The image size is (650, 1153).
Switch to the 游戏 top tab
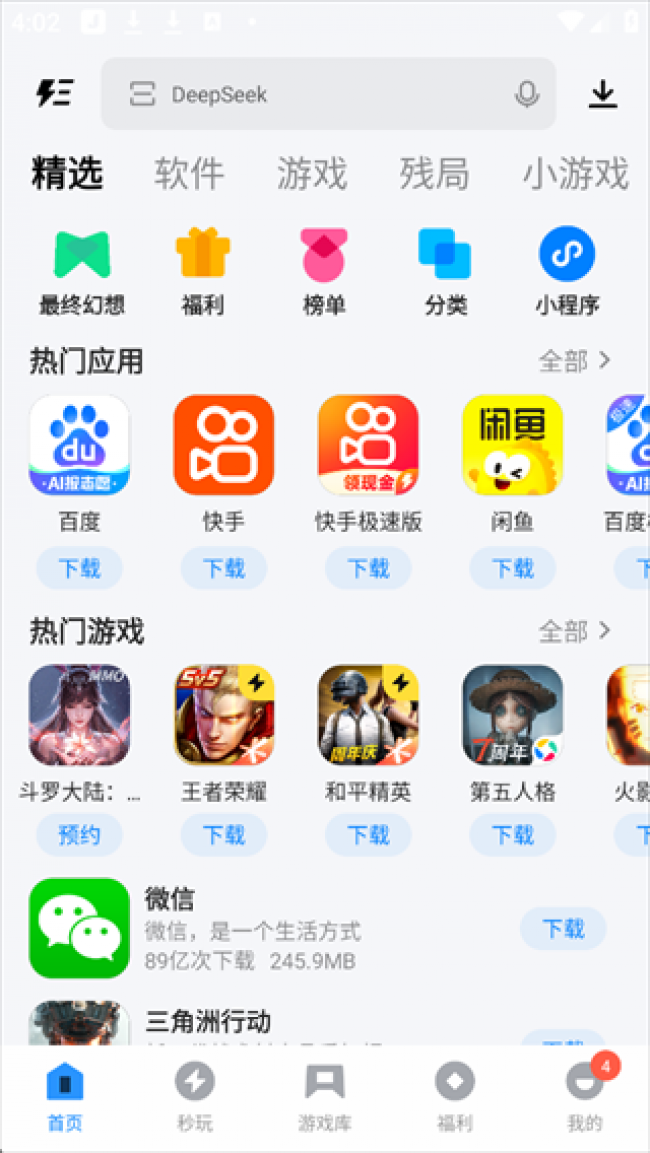pos(311,173)
